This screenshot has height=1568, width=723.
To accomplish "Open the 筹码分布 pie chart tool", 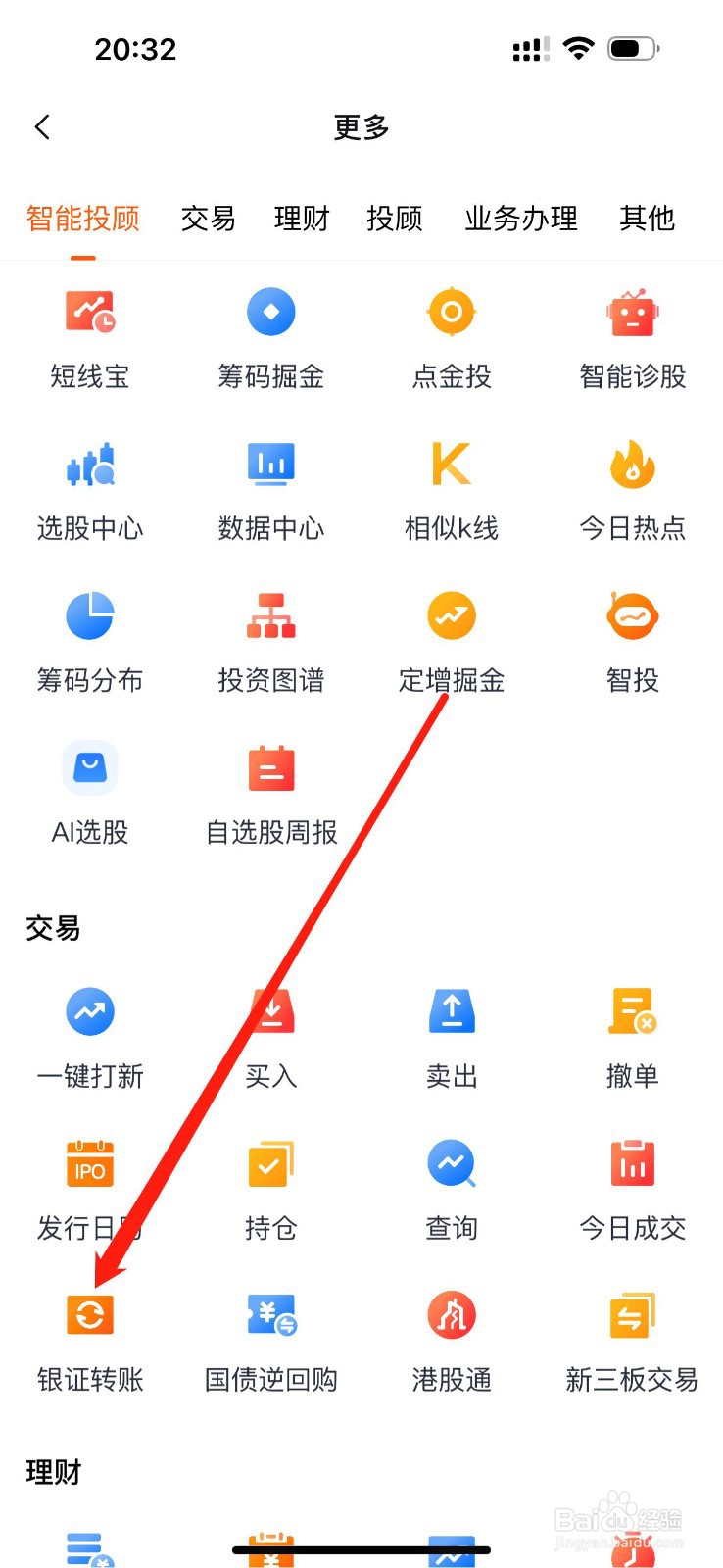I will (89, 642).
